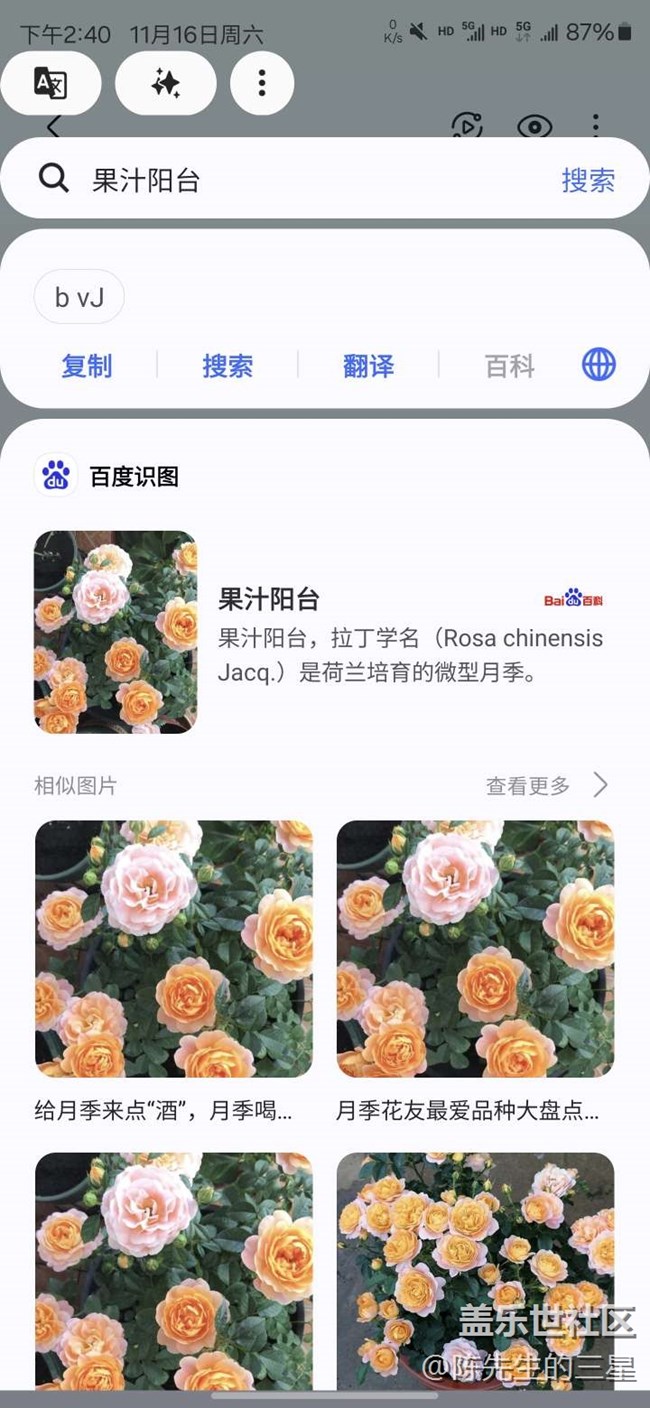Tap the 搜索 button in the search bar

587,180
